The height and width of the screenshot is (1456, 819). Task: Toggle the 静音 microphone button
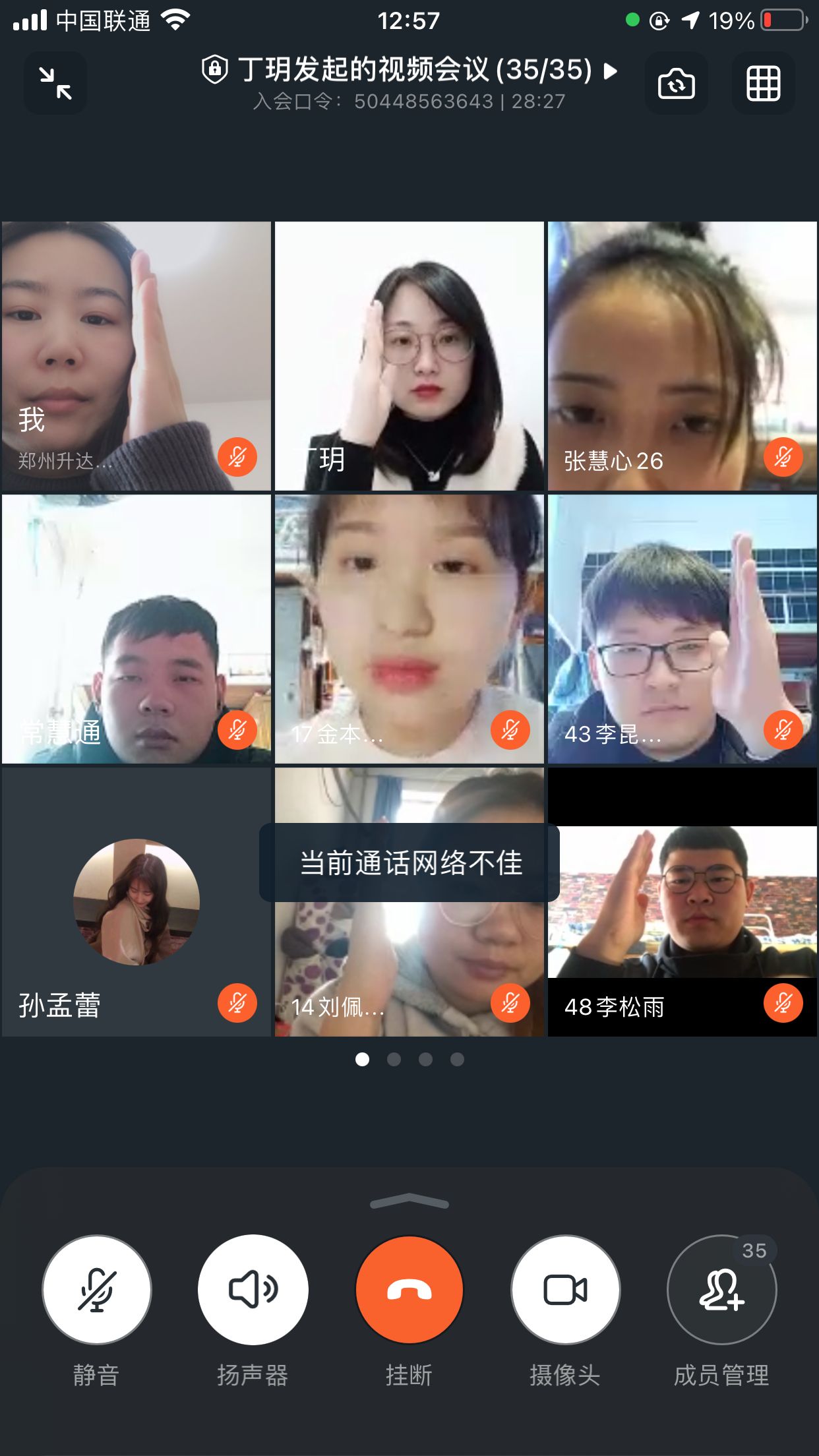pyautogui.click(x=97, y=1289)
